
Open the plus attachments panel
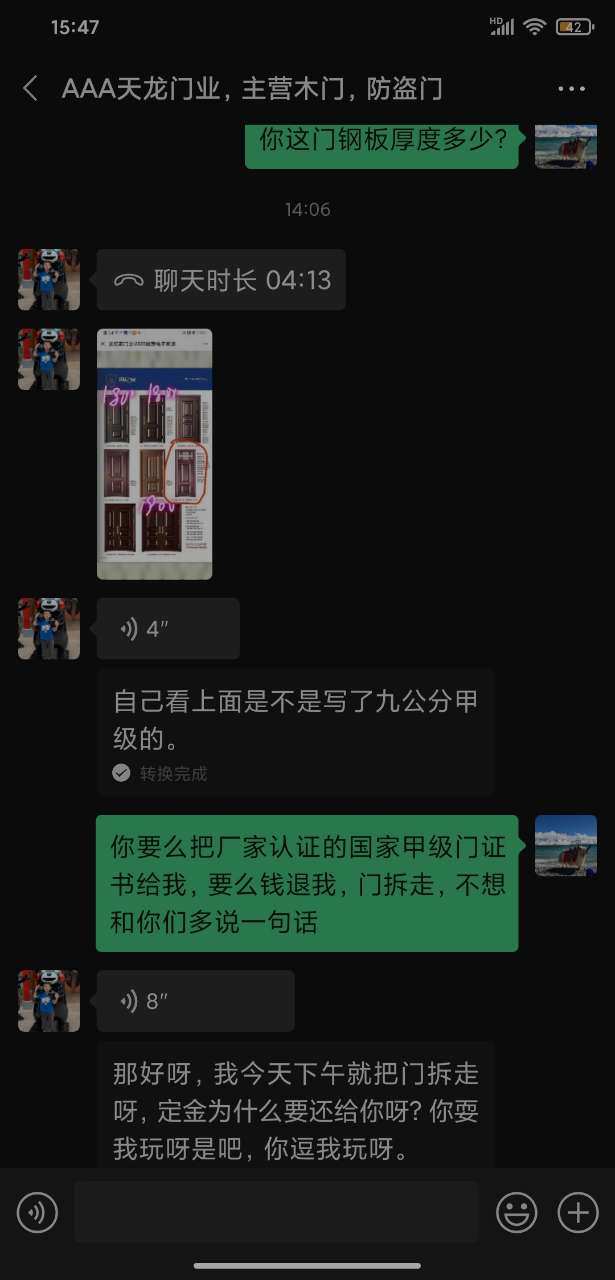(577, 1213)
